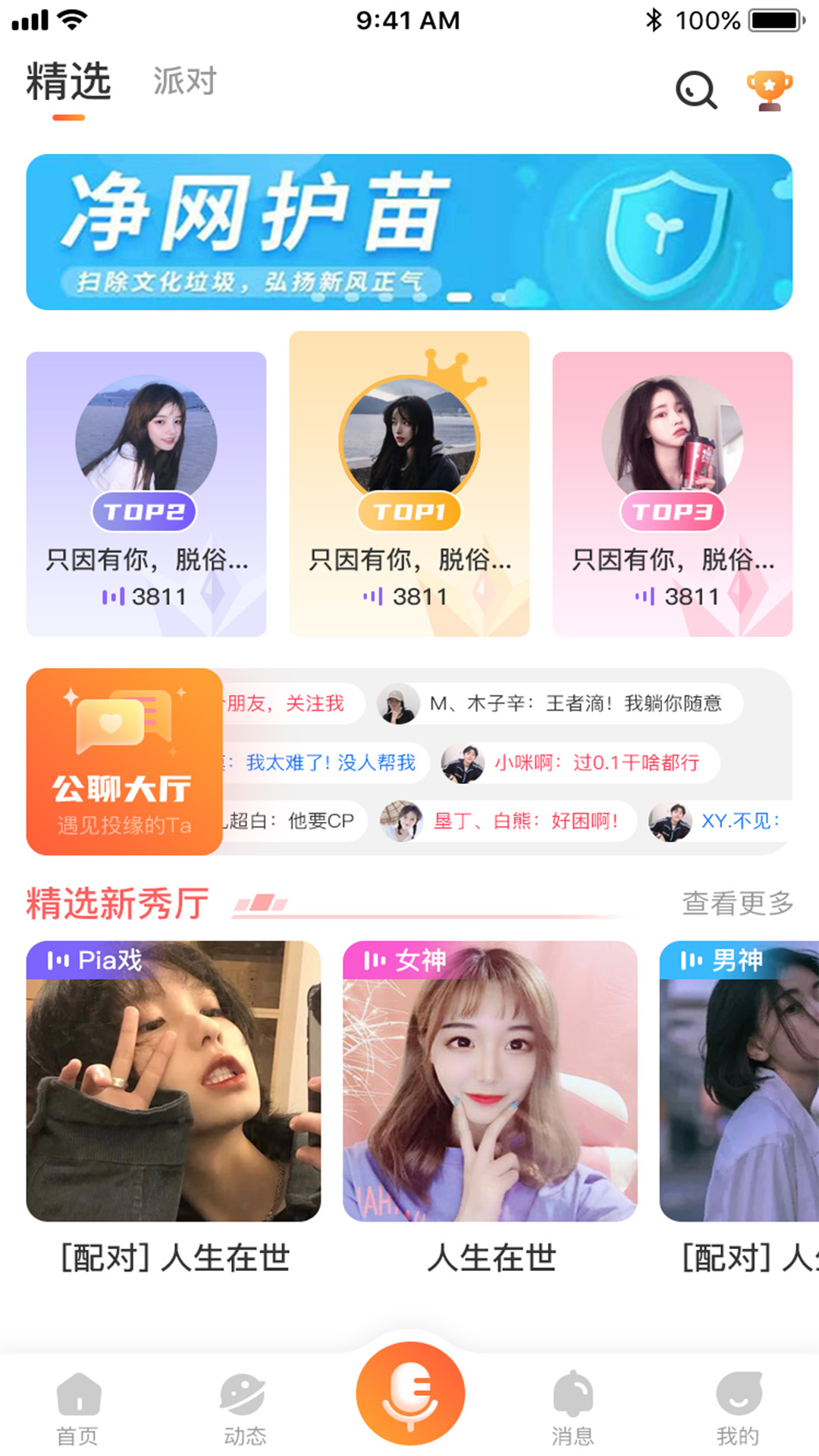
Task: Tap the center microphone button
Action: click(x=409, y=1393)
